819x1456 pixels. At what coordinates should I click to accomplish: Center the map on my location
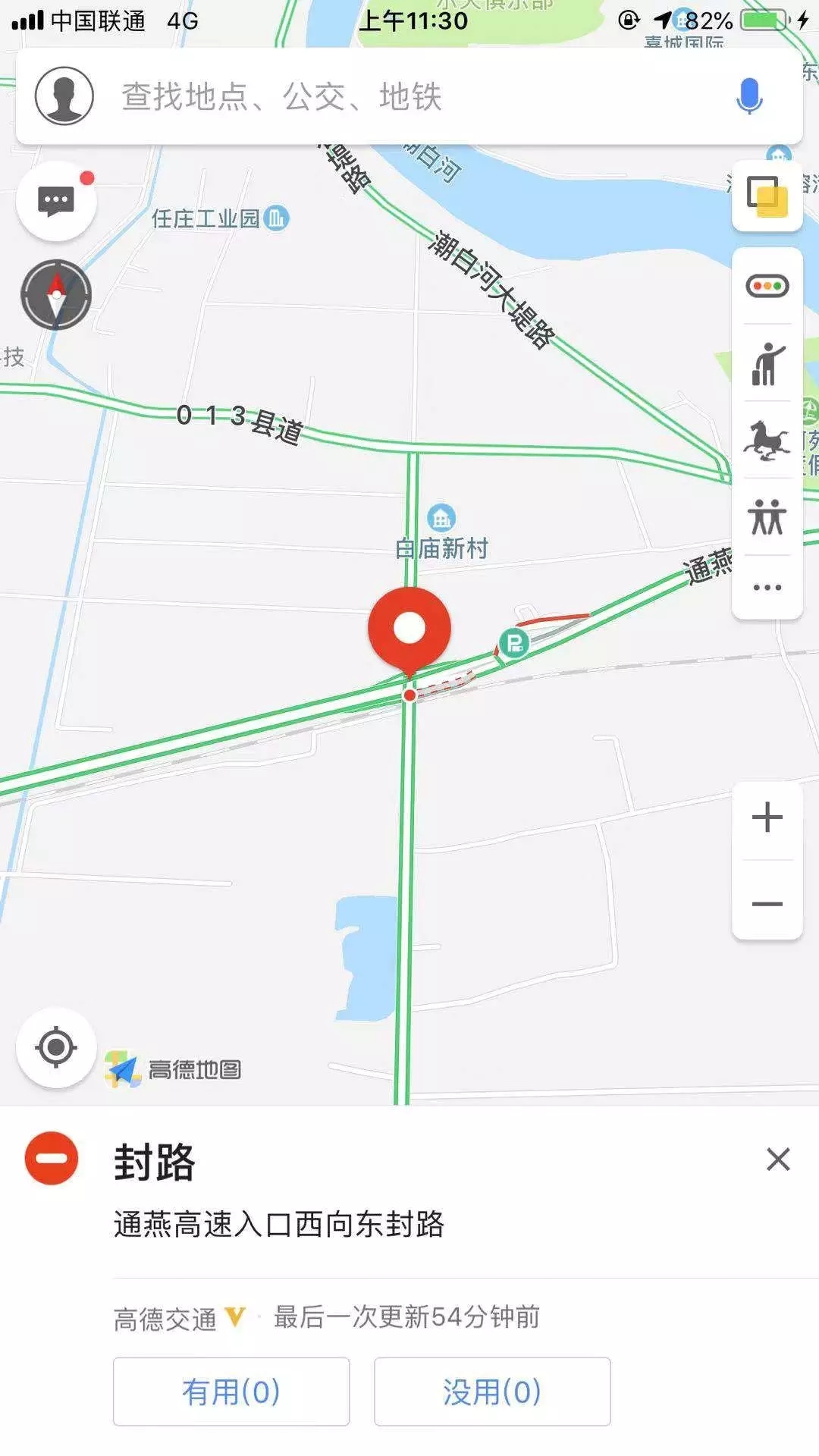(56, 1048)
